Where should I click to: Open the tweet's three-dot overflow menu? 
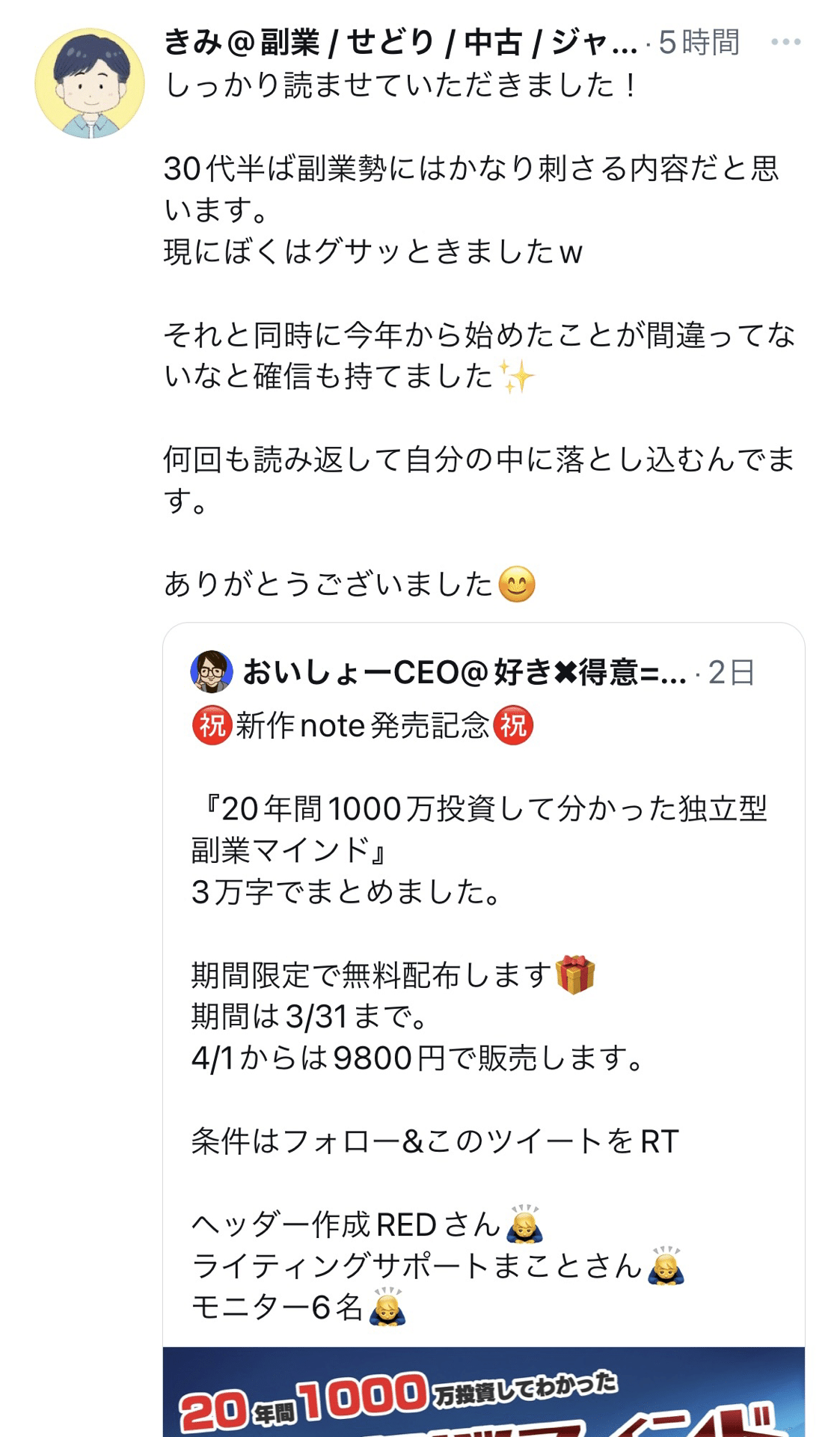coord(785,42)
